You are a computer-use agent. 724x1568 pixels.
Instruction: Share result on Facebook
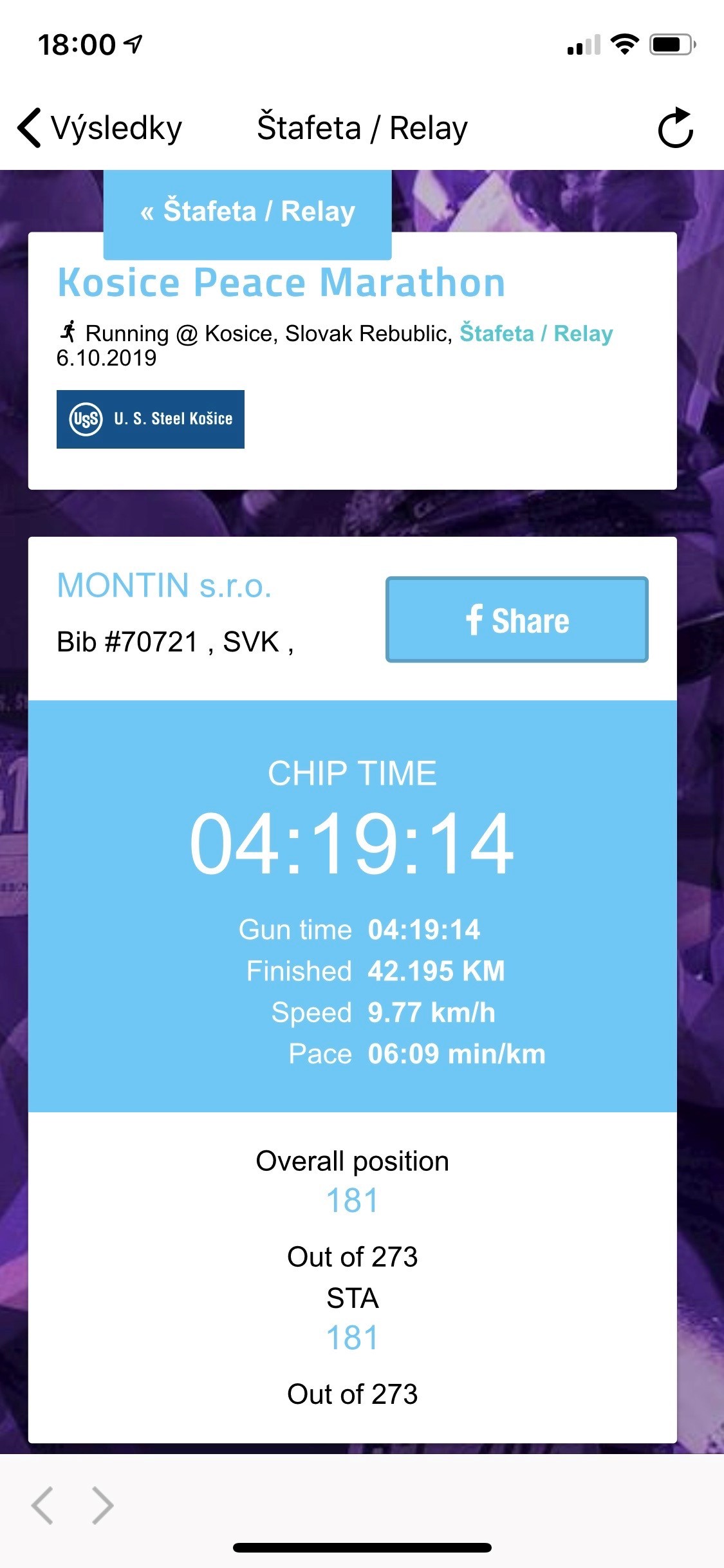(517, 619)
